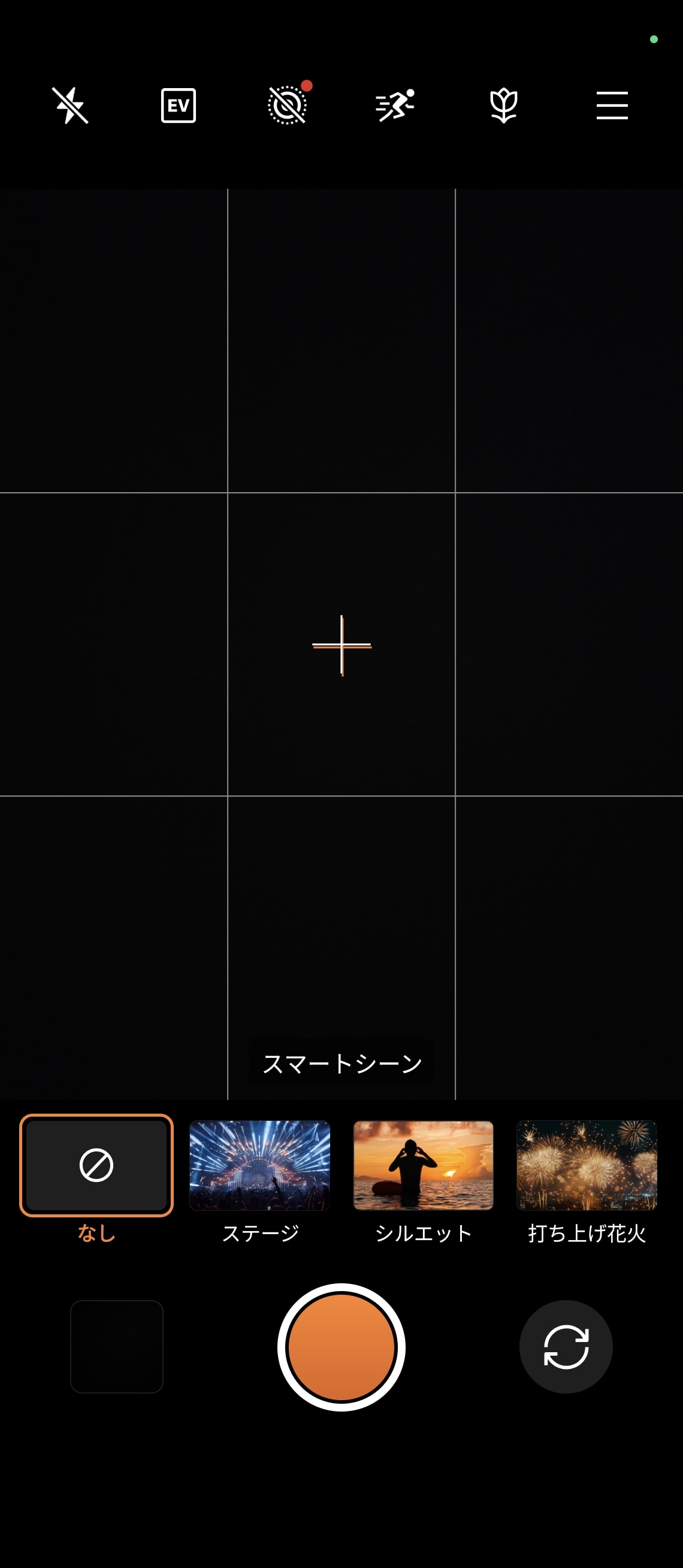The height and width of the screenshot is (1568, 683).
Task: Choose the ステージ smart scene
Action: click(259, 1165)
